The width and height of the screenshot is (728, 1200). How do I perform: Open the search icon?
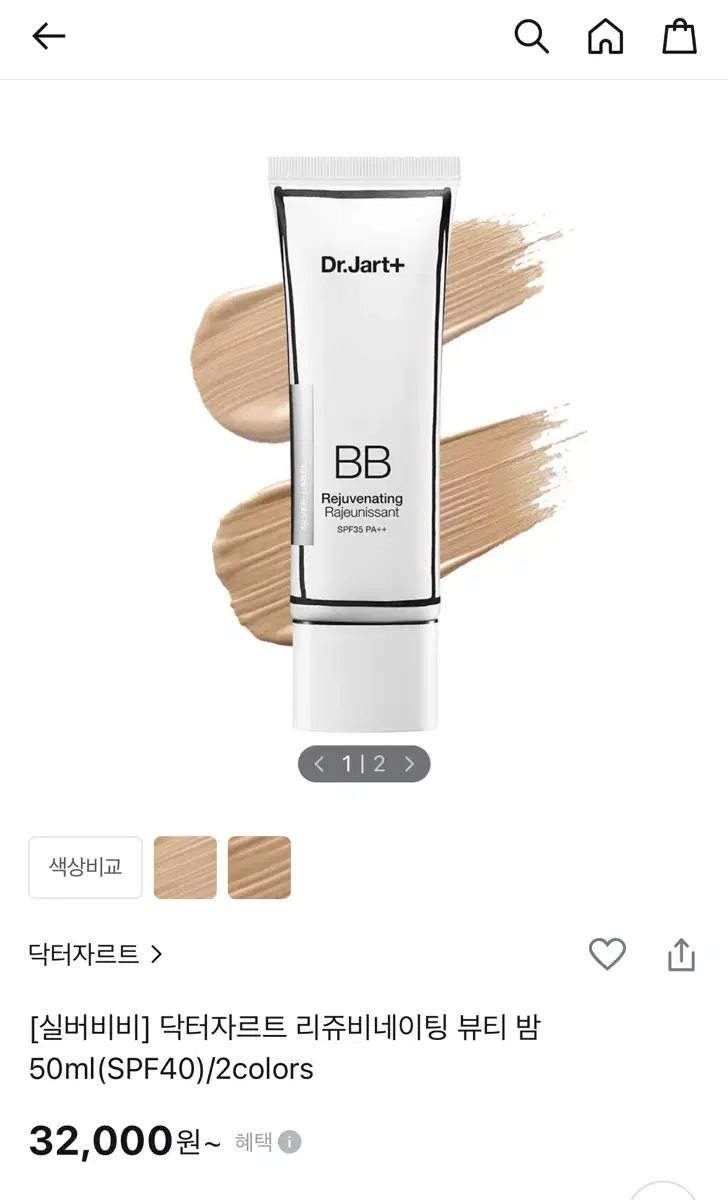532,37
